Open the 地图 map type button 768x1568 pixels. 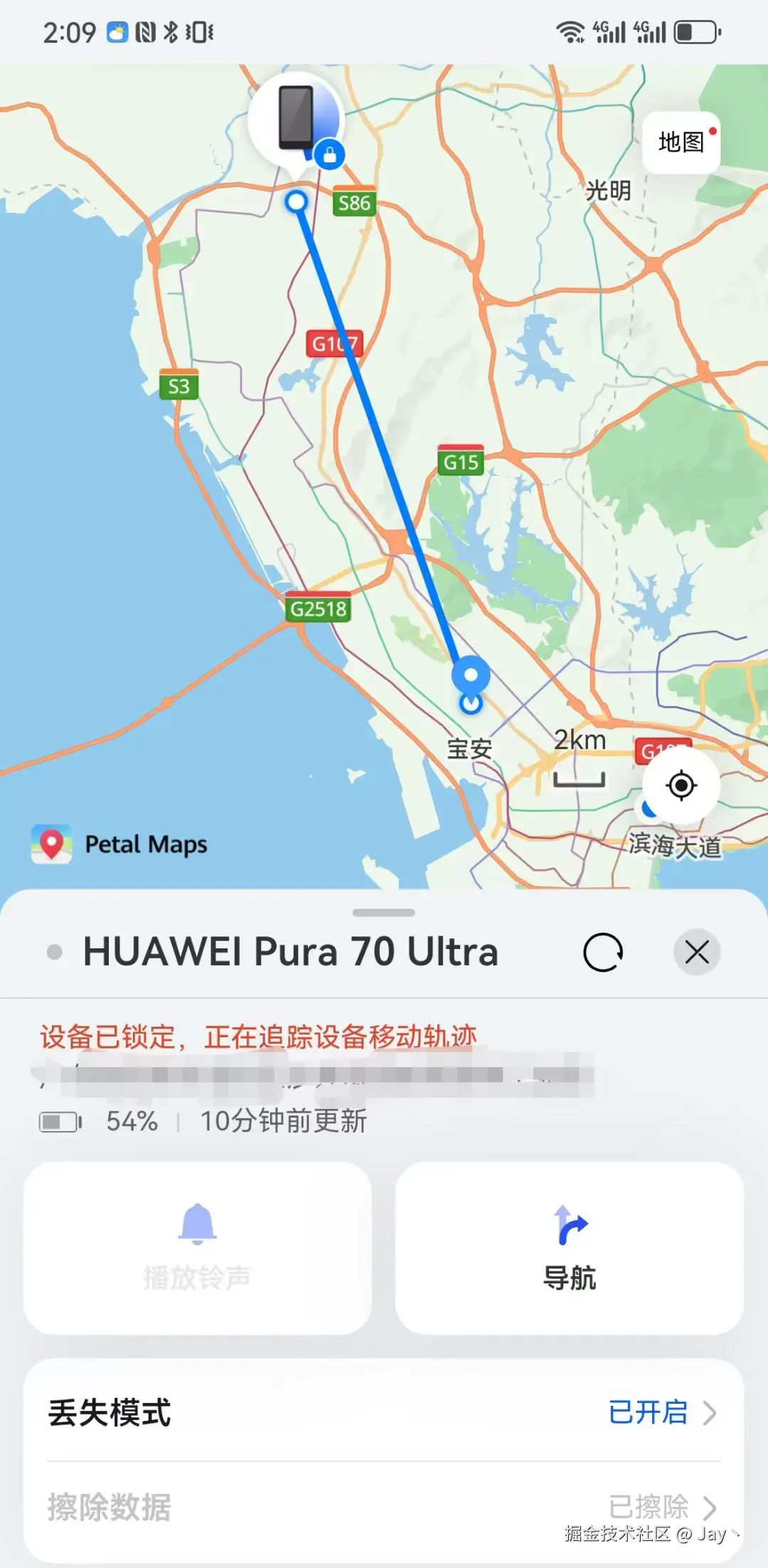681,142
